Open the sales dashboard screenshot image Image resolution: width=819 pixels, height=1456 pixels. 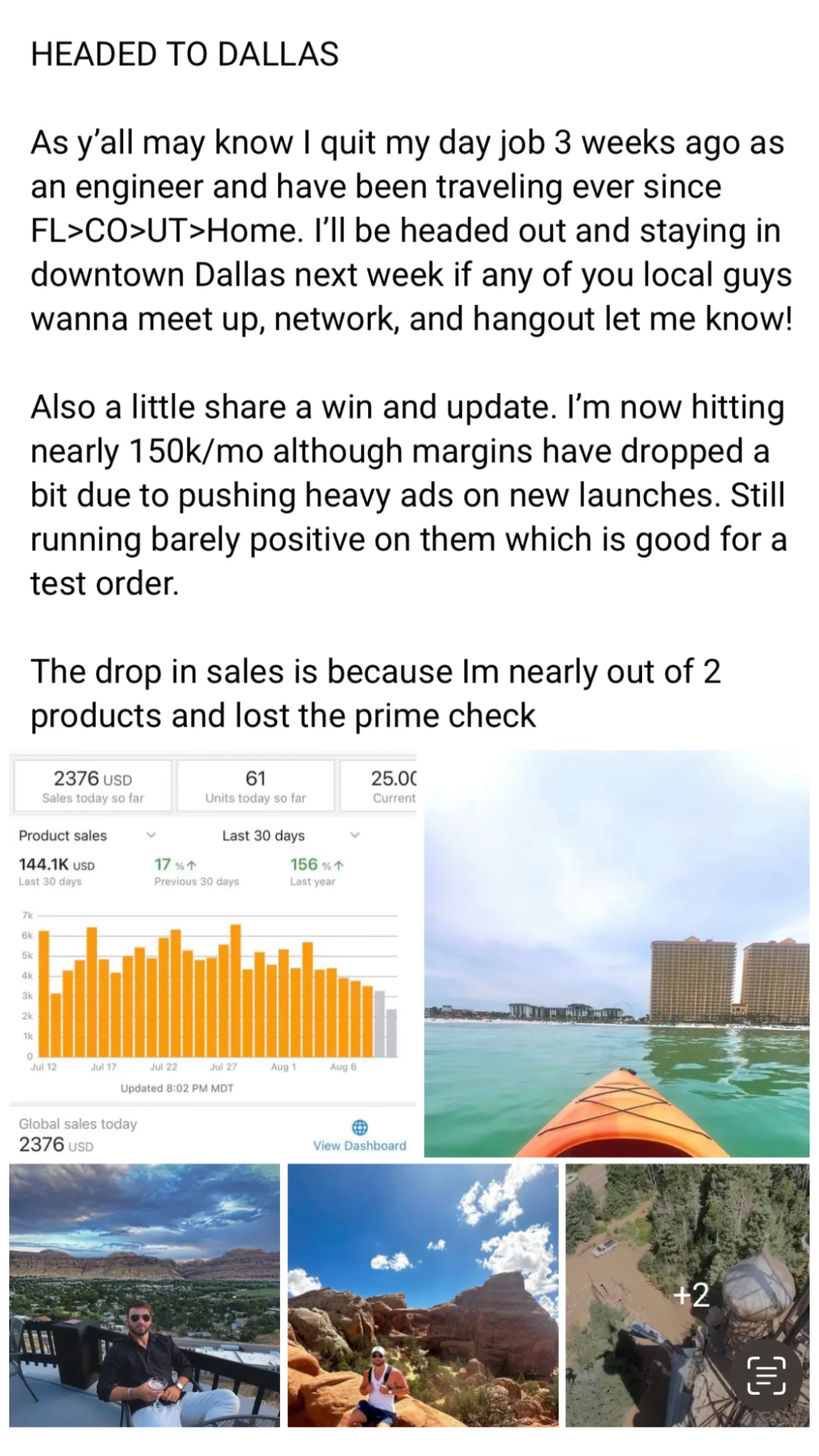(x=213, y=953)
